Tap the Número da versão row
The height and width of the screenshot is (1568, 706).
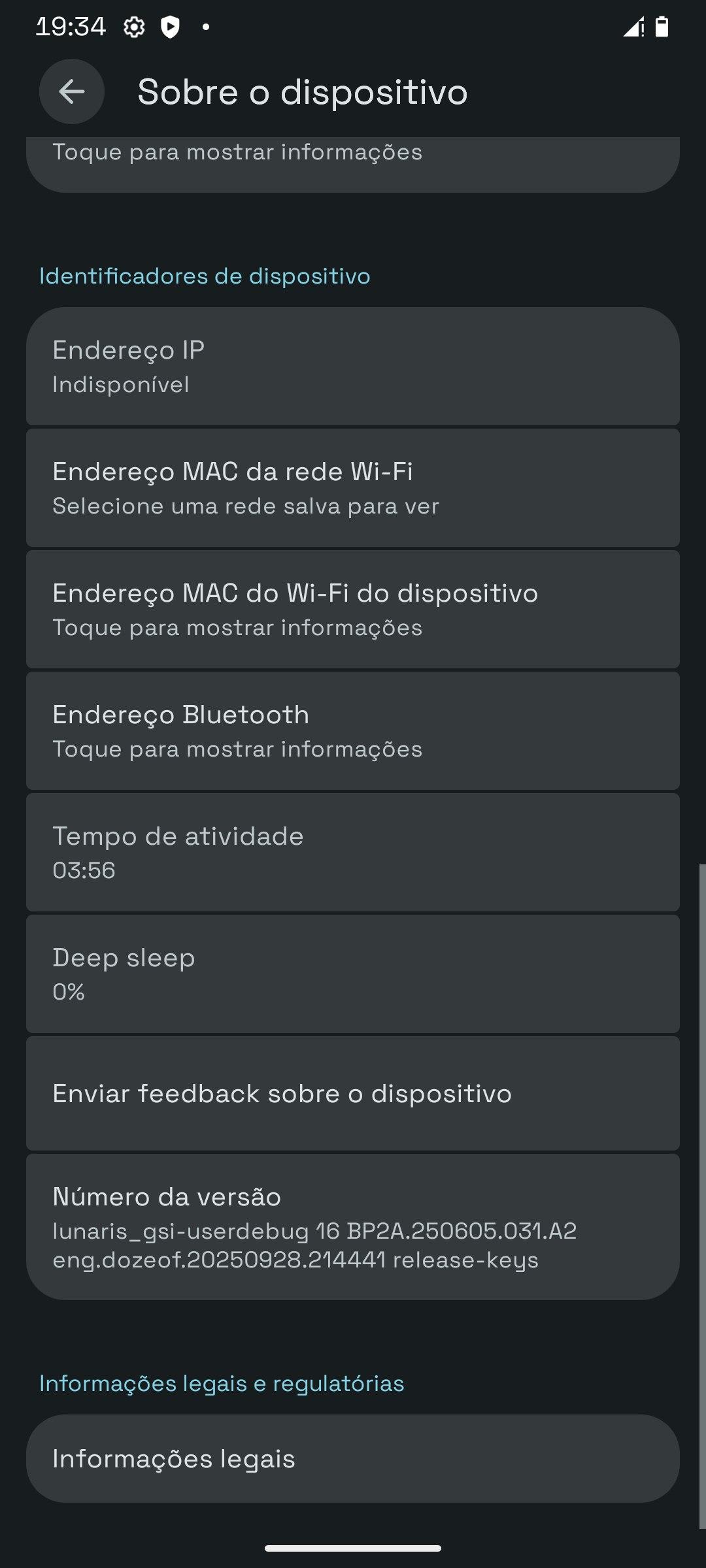coord(353,1227)
